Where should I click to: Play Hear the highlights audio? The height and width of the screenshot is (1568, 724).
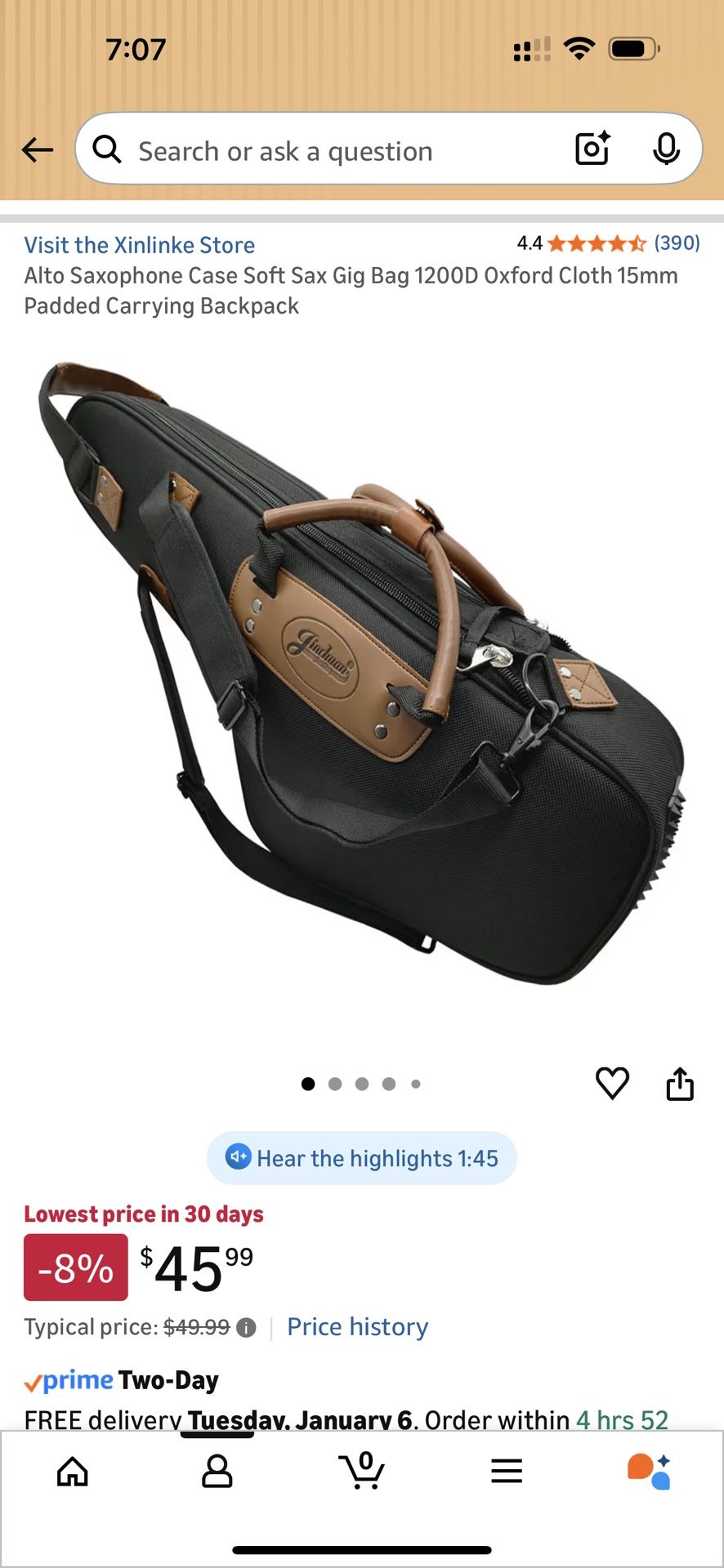361,1158
